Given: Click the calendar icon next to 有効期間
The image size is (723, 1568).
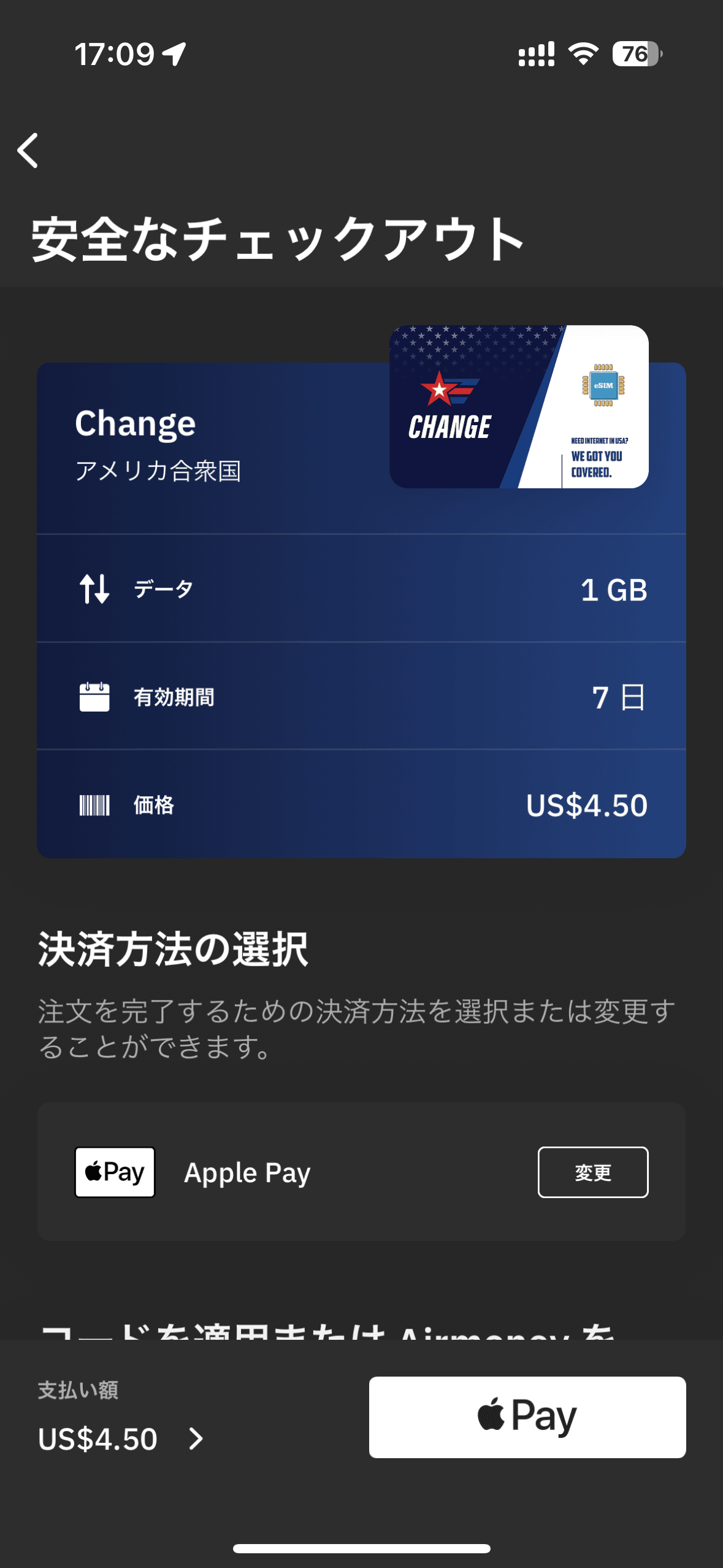Looking at the screenshot, I should (x=95, y=697).
